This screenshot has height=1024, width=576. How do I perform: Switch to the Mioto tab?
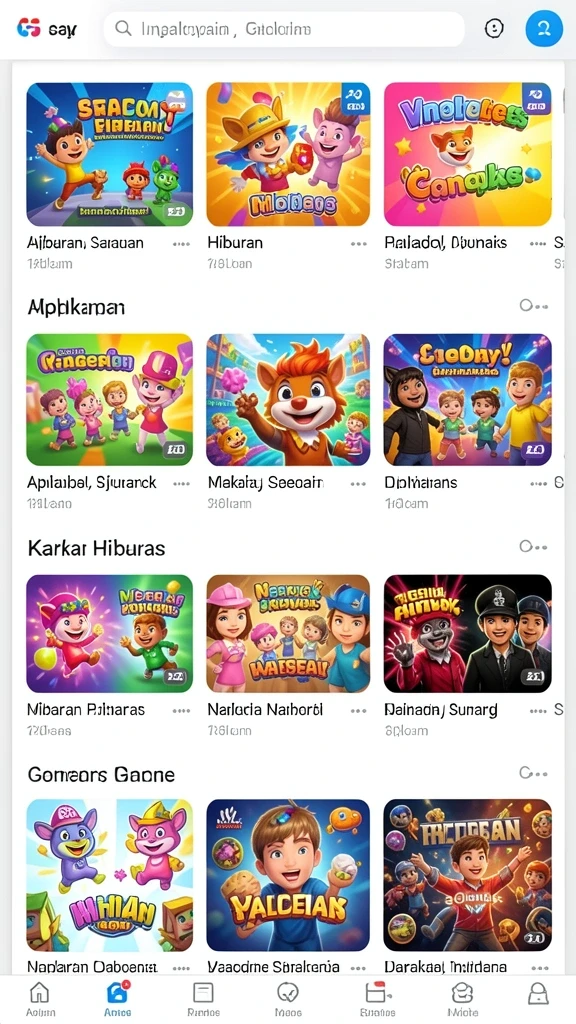tap(462, 999)
